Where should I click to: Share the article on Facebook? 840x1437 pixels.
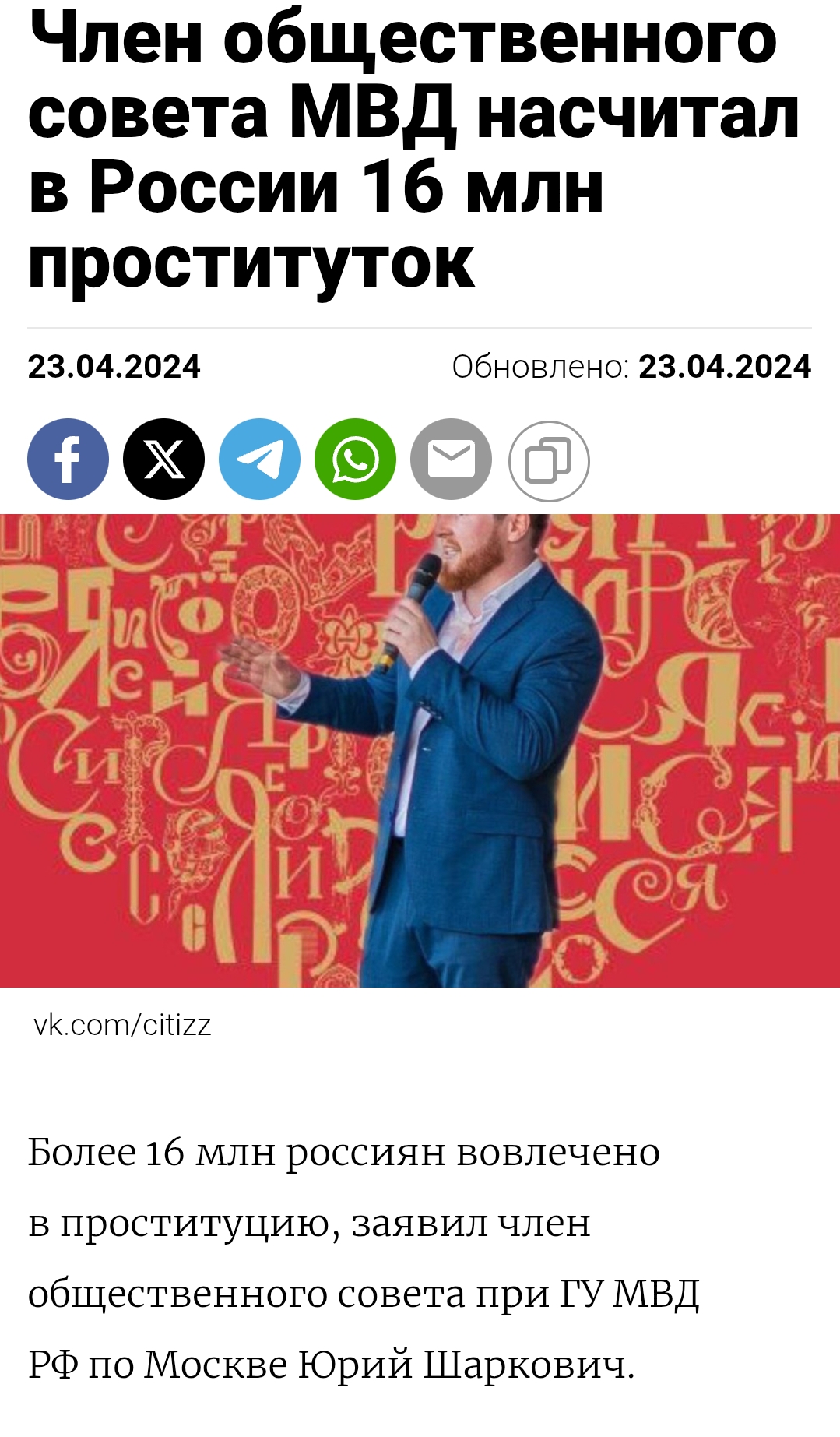tap(68, 460)
